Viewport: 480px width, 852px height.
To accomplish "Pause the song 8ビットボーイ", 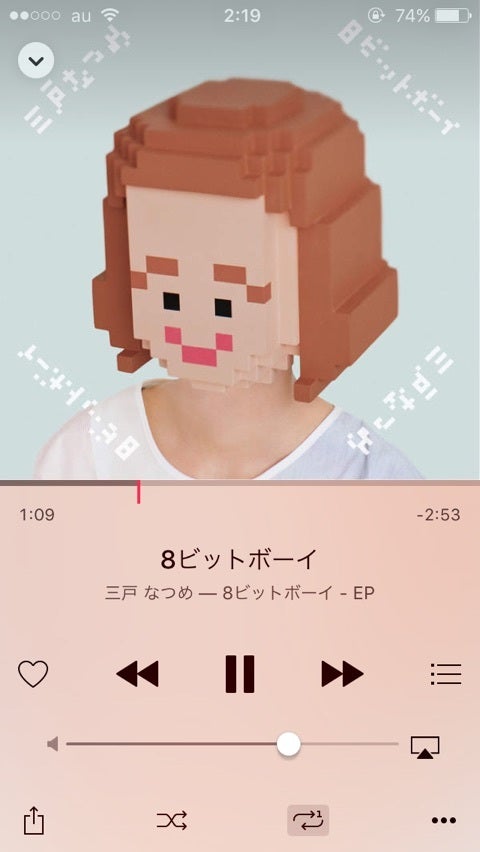I will (x=240, y=674).
